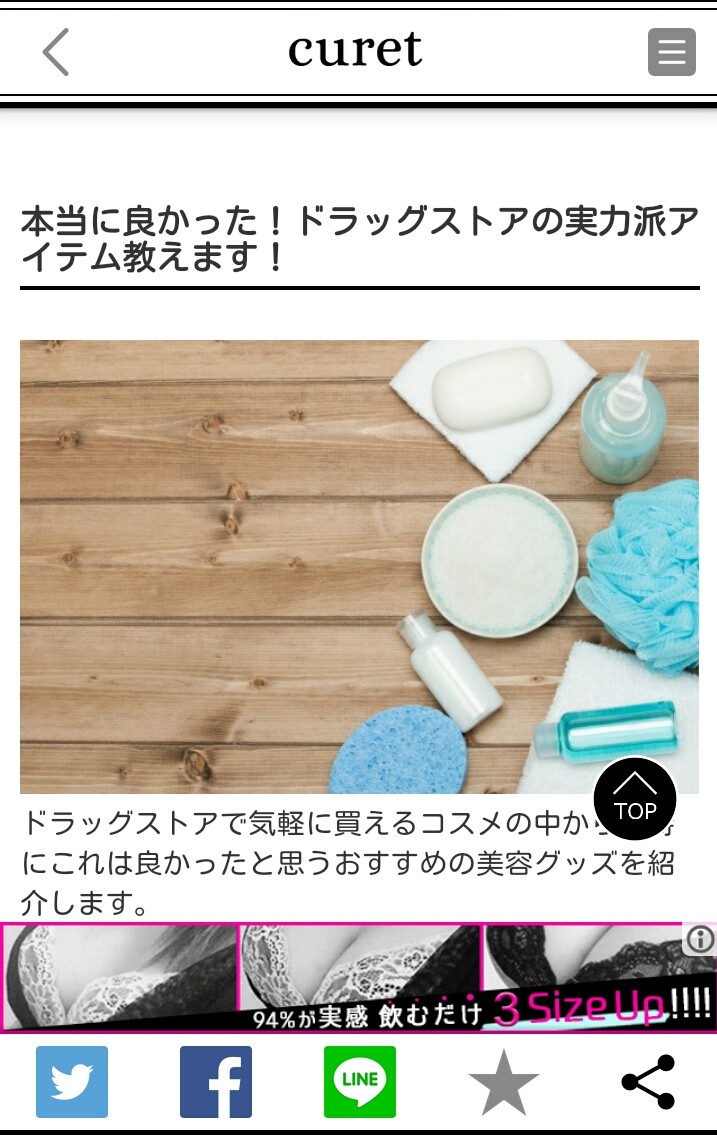The image size is (717, 1135).
Task: Share this article on Facebook
Action: (x=216, y=1082)
